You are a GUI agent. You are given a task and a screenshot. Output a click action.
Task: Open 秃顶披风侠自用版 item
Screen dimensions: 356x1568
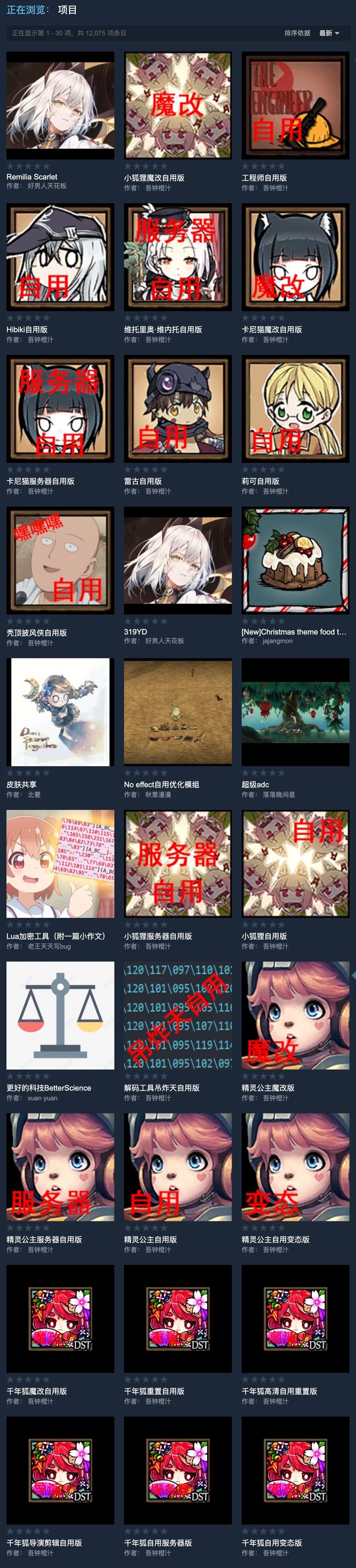click(x=60, y=559)
